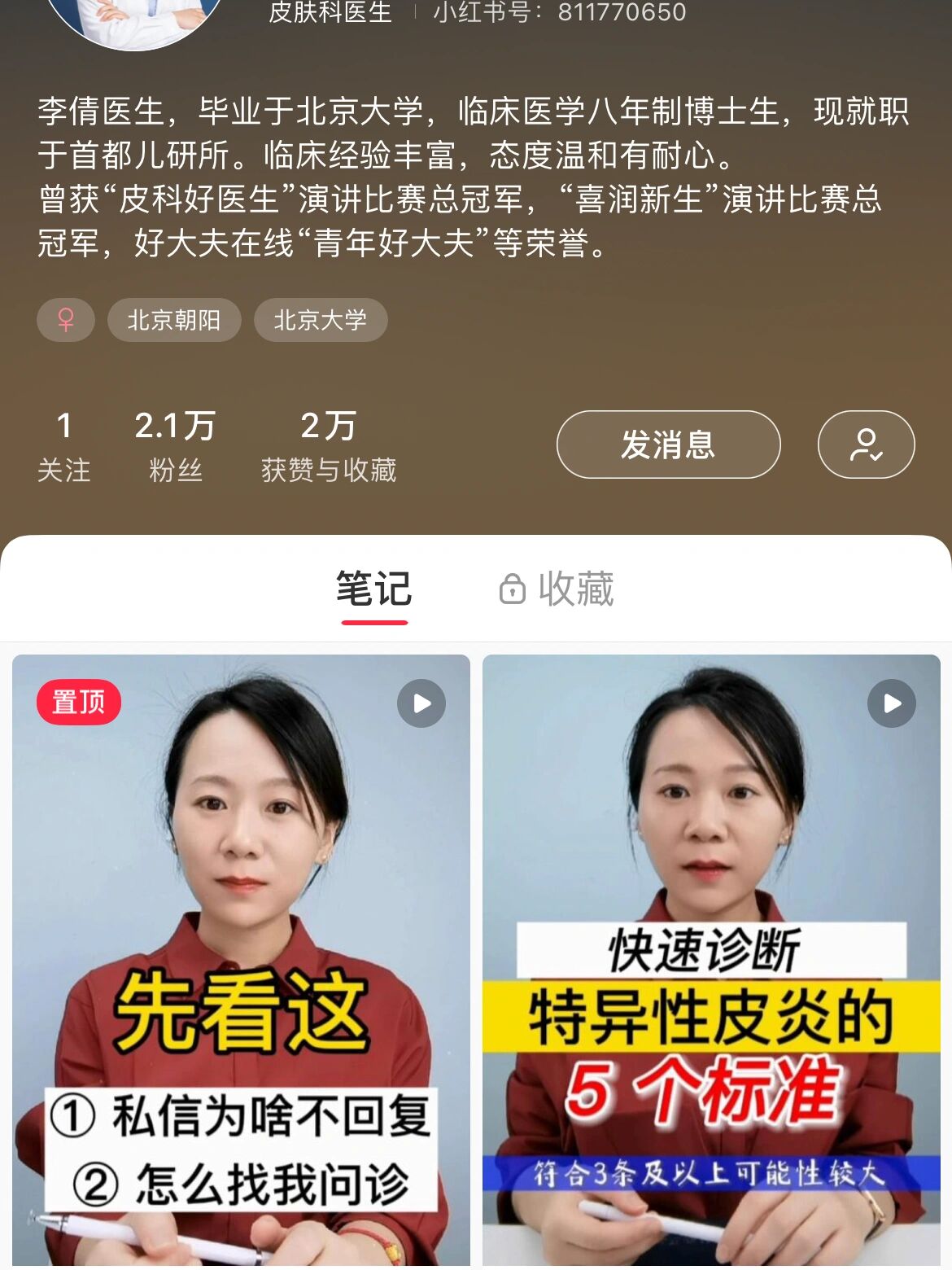Tap the following status person icon
Image resolution: width=952 pixels, height=1270 pixels.
(866, 444)
